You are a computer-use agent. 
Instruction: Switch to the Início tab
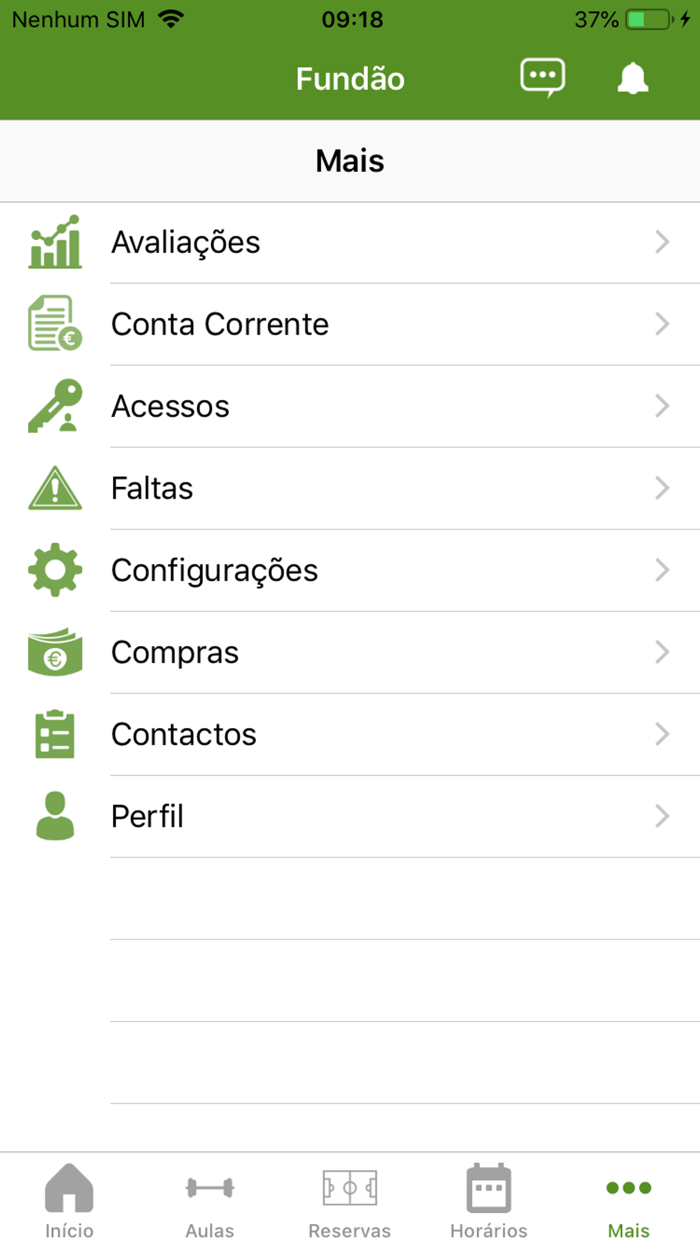tap(69, 1200)
